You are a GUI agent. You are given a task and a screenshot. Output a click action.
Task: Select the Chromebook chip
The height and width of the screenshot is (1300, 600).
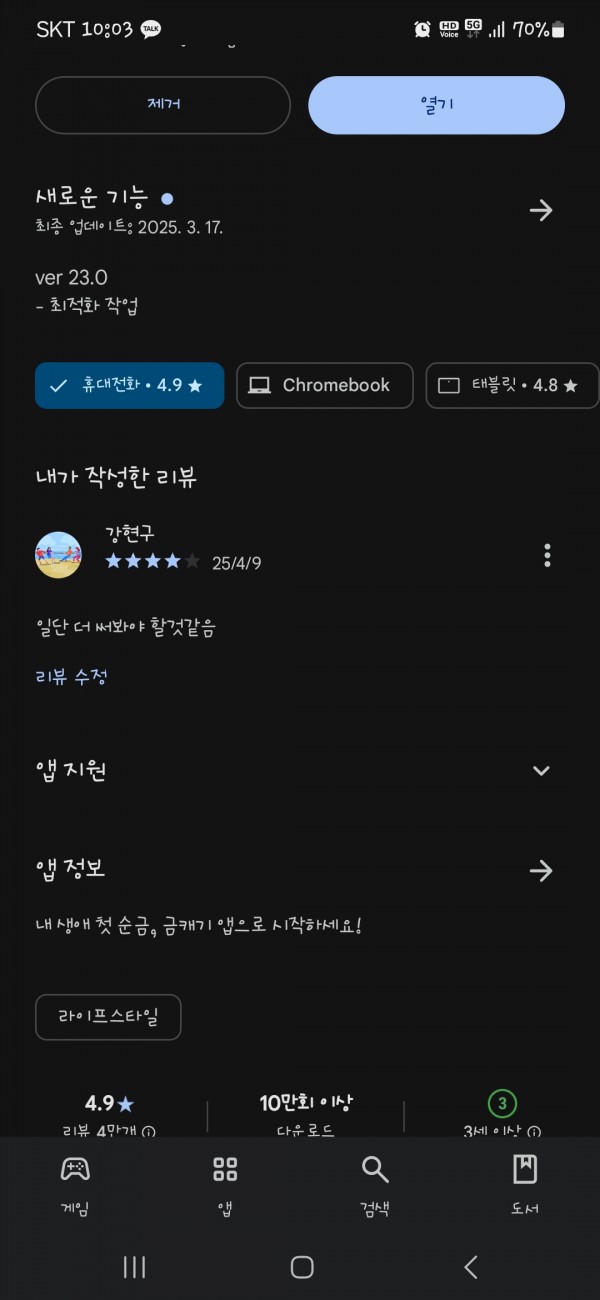[325, 385]
